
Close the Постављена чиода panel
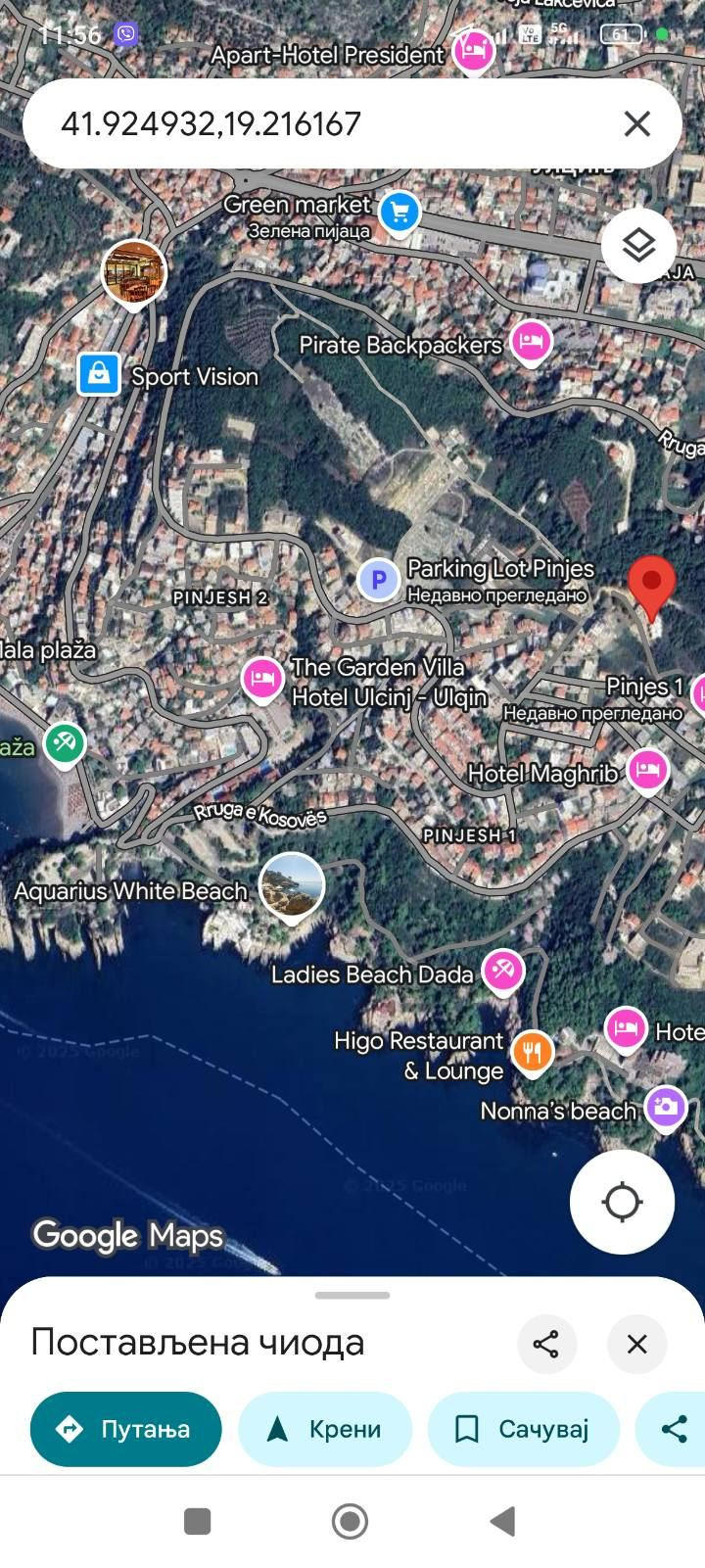click(637, 1344)
